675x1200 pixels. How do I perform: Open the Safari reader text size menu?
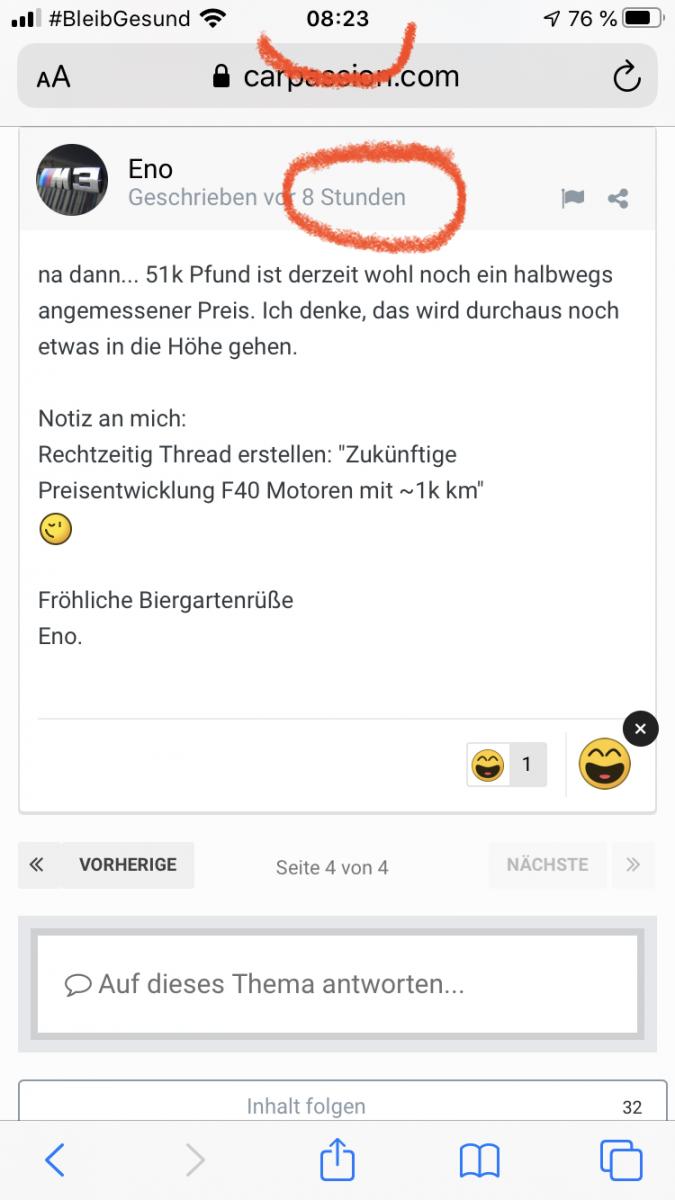tap(54, 77)
